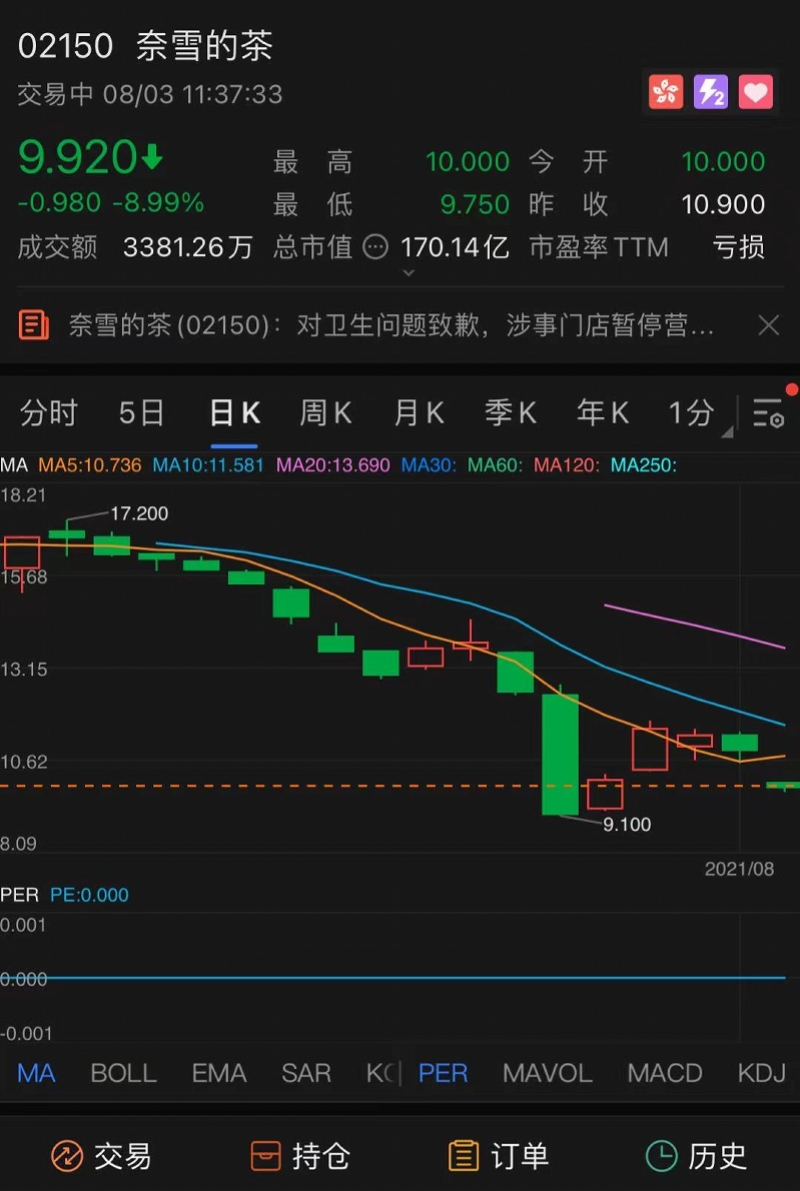This screenshot has height=1191, width=800.
Task: Show the 月K monthly chart
Action: (x=418, y=413)
